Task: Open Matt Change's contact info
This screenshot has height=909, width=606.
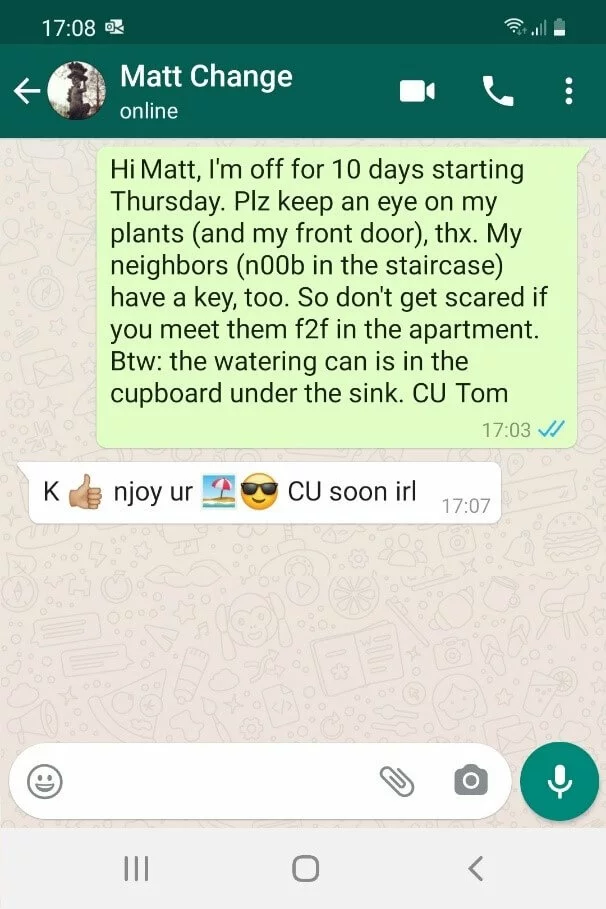Action: (x=206, y=90)
